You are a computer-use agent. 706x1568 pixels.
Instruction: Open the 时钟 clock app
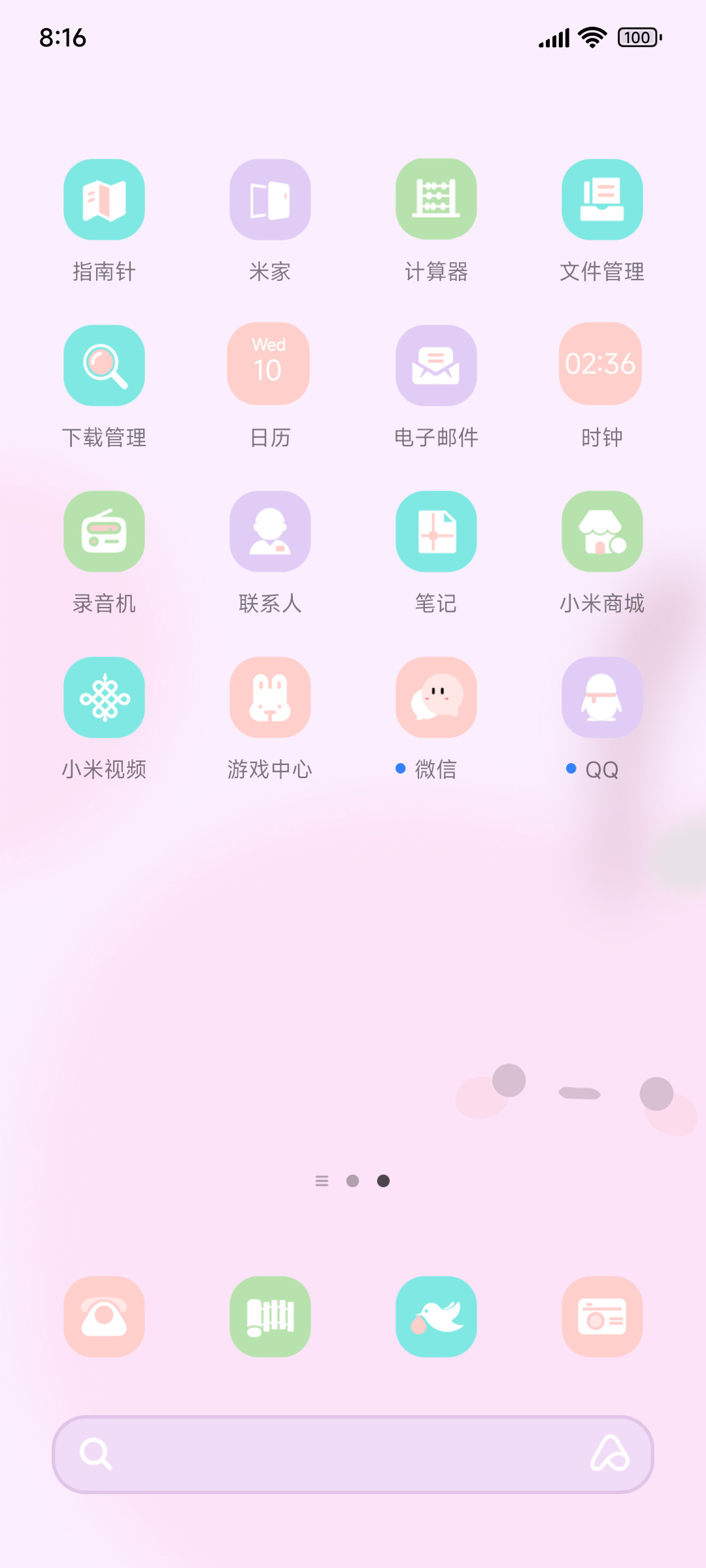tap(601, 364)
